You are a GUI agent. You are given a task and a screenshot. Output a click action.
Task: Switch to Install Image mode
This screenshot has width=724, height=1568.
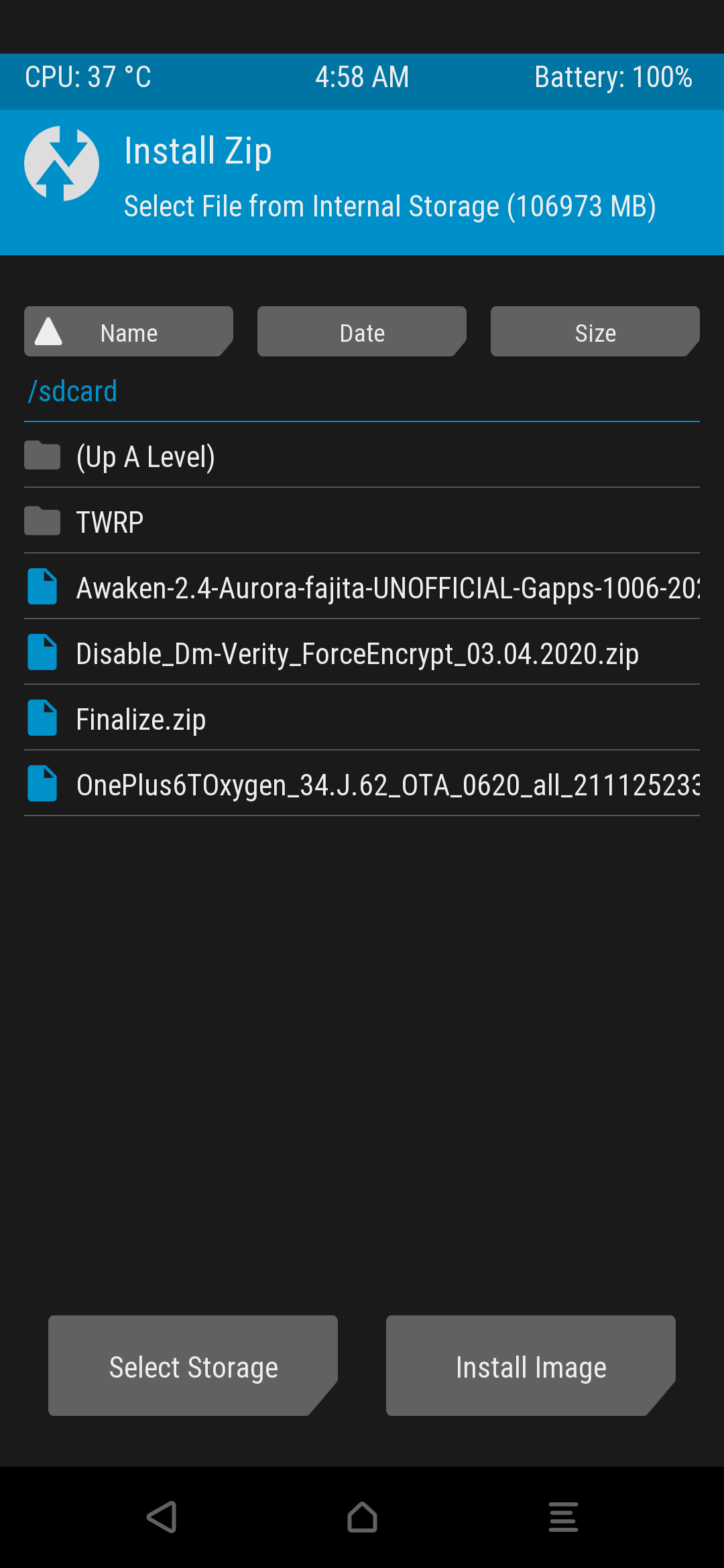(x=530, y=1366)
